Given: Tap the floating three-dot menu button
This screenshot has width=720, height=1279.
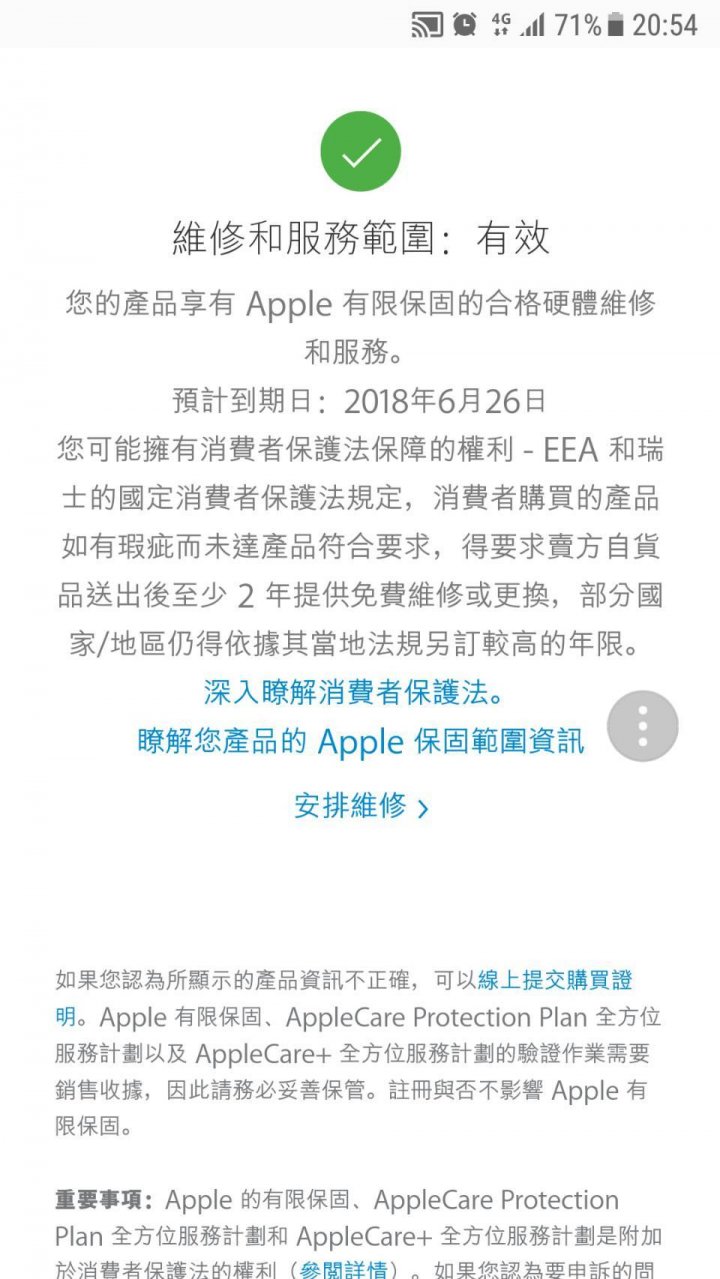Looking at the screenshot, I should (642, 726).
